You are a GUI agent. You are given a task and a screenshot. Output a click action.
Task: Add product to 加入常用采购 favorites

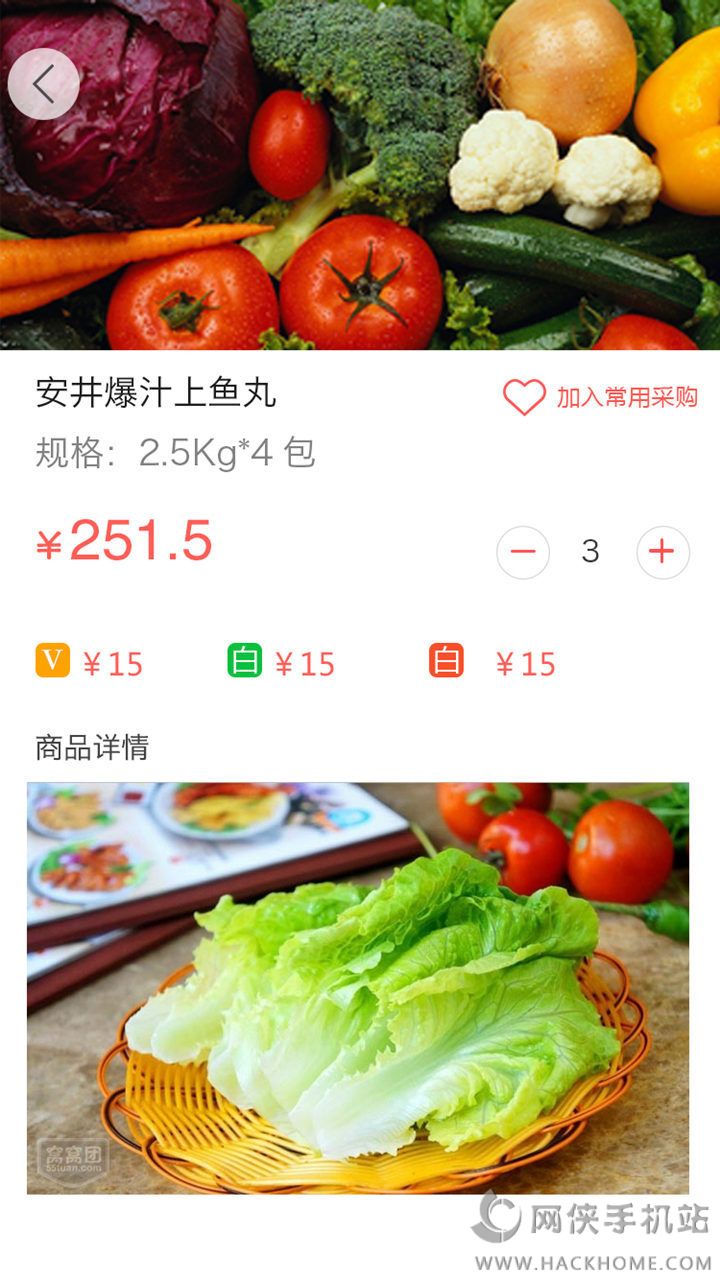click(600, 397)
